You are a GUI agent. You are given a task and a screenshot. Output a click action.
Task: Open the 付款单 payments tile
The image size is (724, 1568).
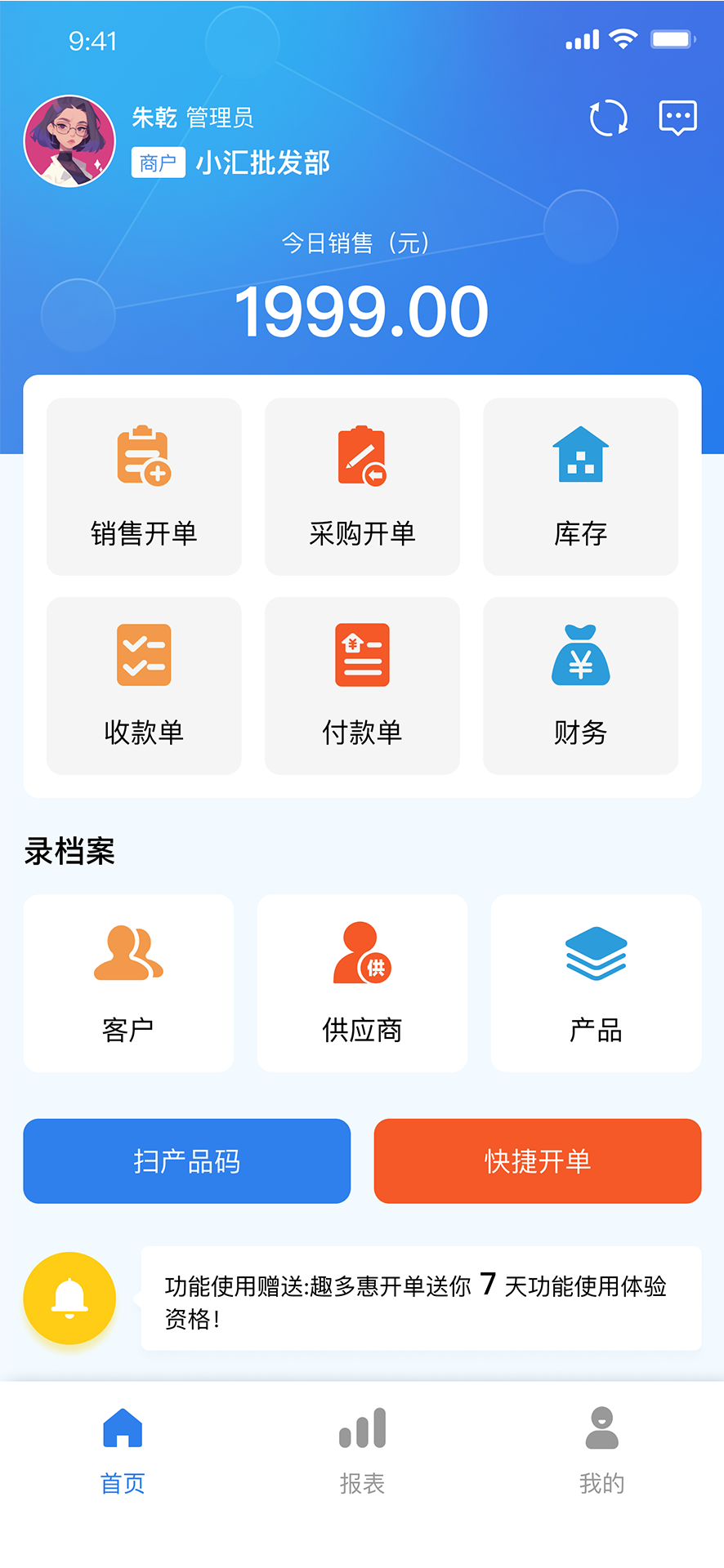[362, 685]
